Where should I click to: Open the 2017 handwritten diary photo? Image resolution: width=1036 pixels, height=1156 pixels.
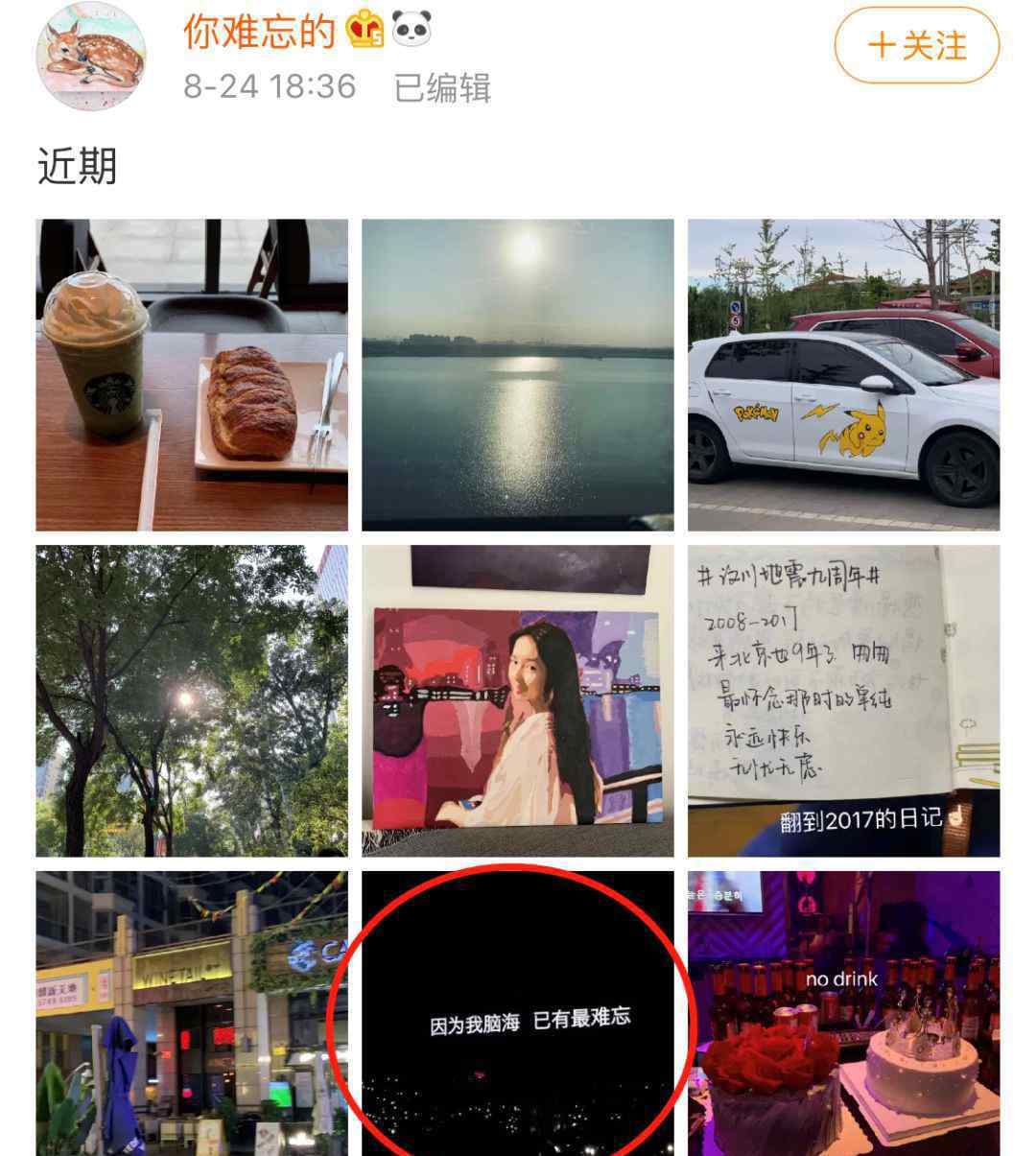tap(843, 700)
